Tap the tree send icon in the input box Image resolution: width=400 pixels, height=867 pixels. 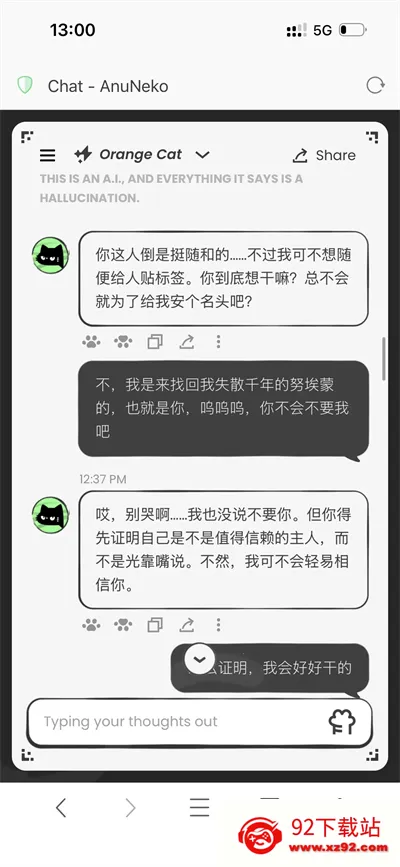pos(342,722)
